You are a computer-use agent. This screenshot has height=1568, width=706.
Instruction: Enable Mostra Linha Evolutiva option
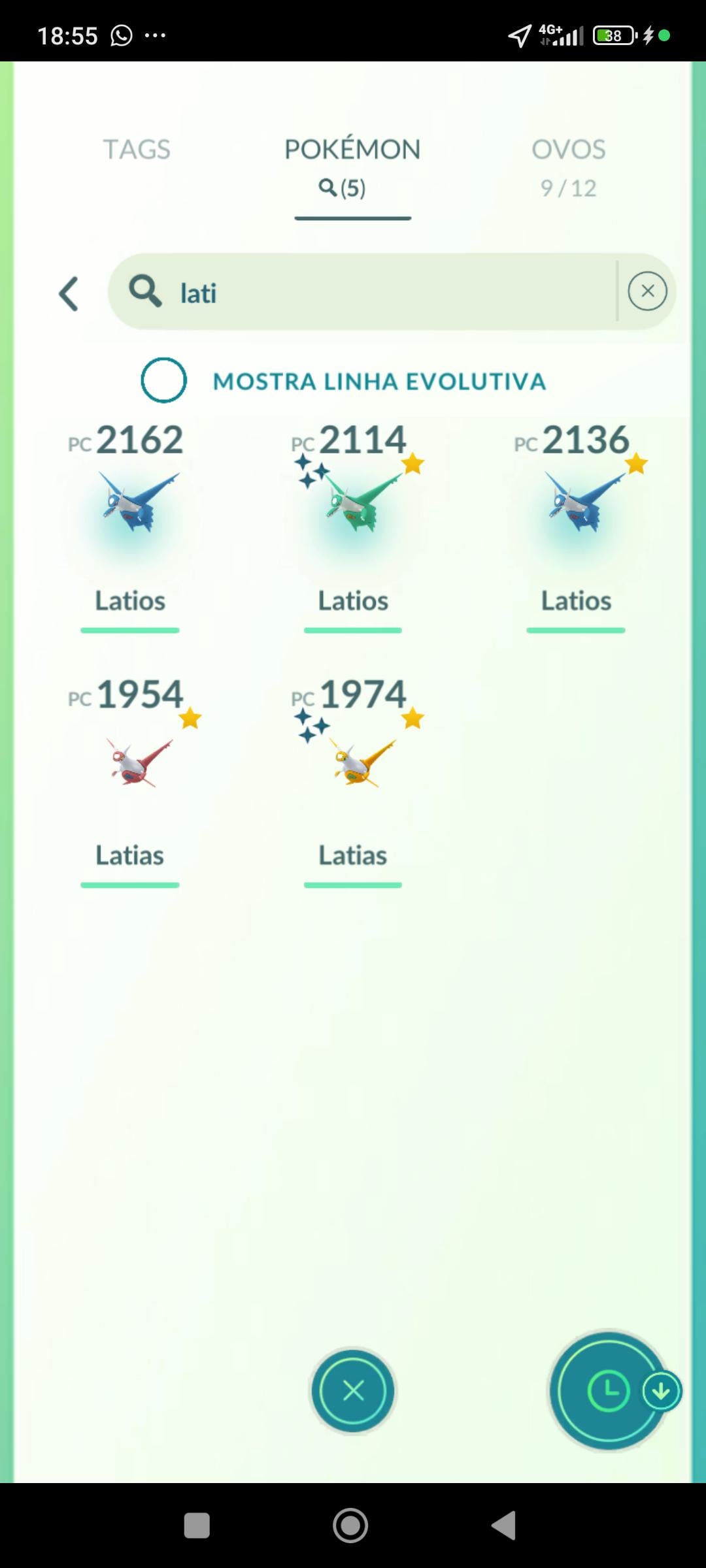tap(163, 380)
